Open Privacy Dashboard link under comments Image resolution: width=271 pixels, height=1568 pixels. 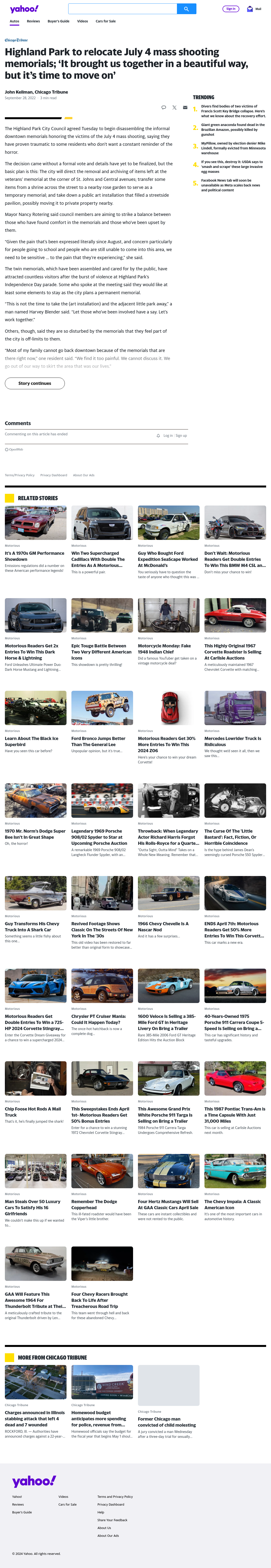[54, 475]
